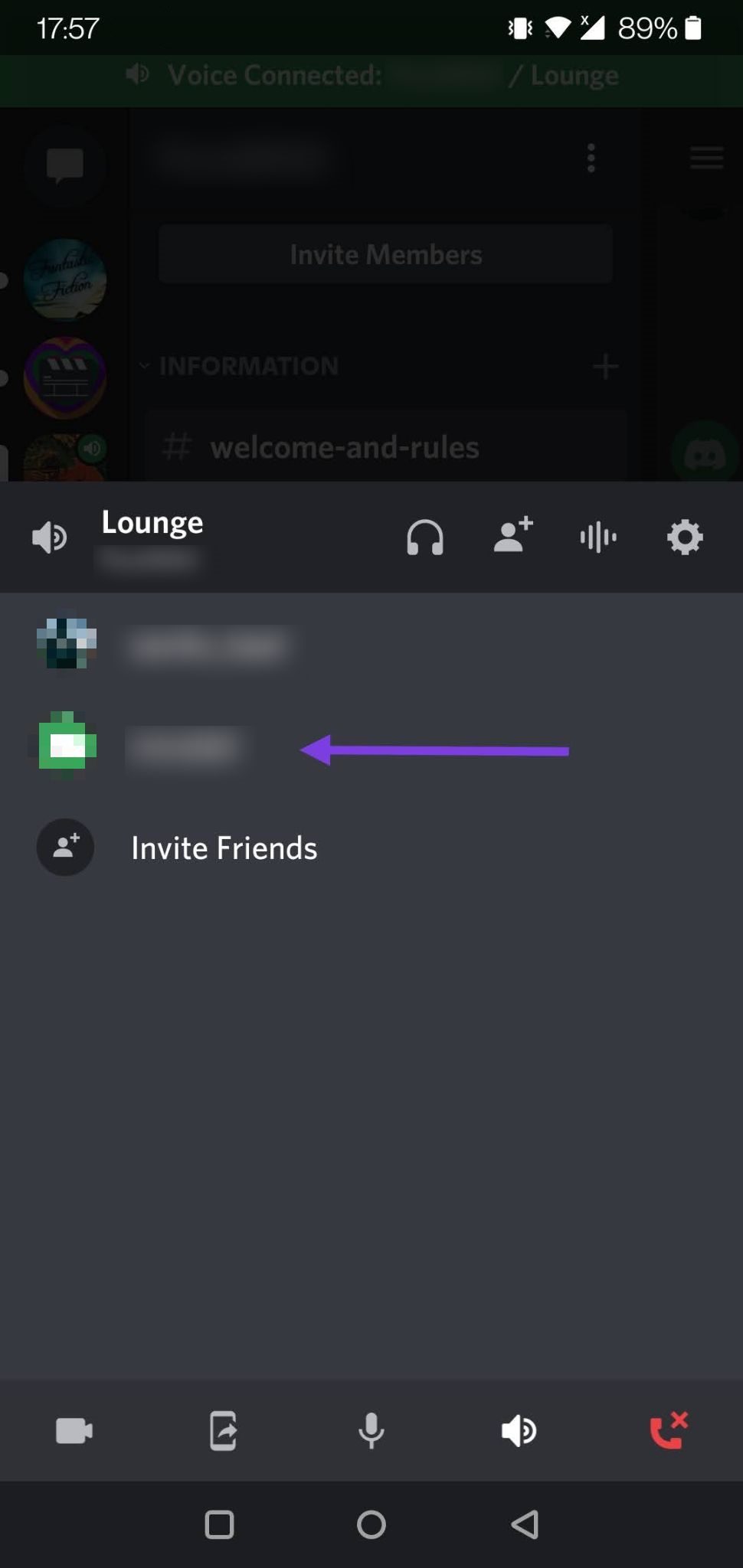Switch audio output via the bottom speaker icon
The height and width of the screenshot is (1568, 743).
pyautogui.click(x=519, y=1430)
